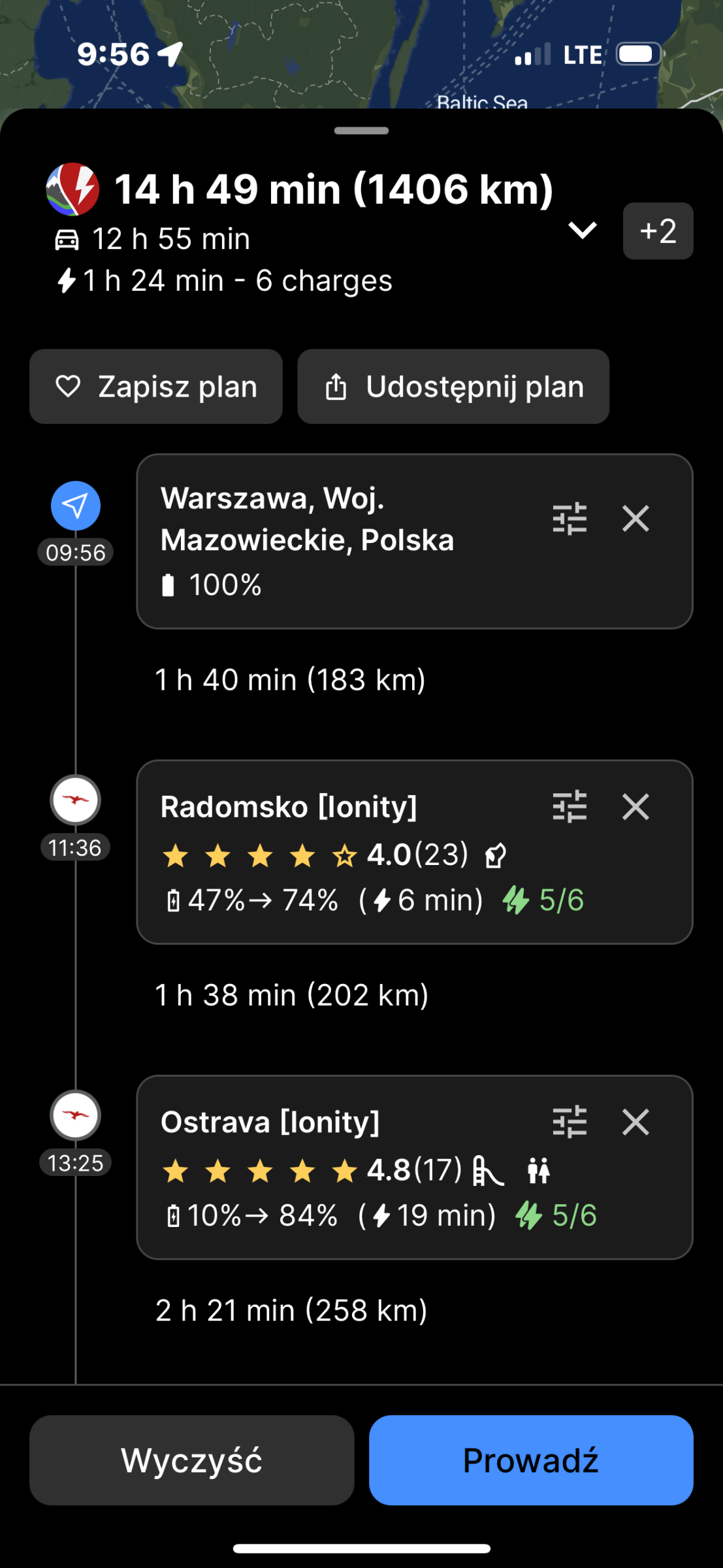Expand the trip summary chevron
723x1568 pixels.
tap(582, 230)
